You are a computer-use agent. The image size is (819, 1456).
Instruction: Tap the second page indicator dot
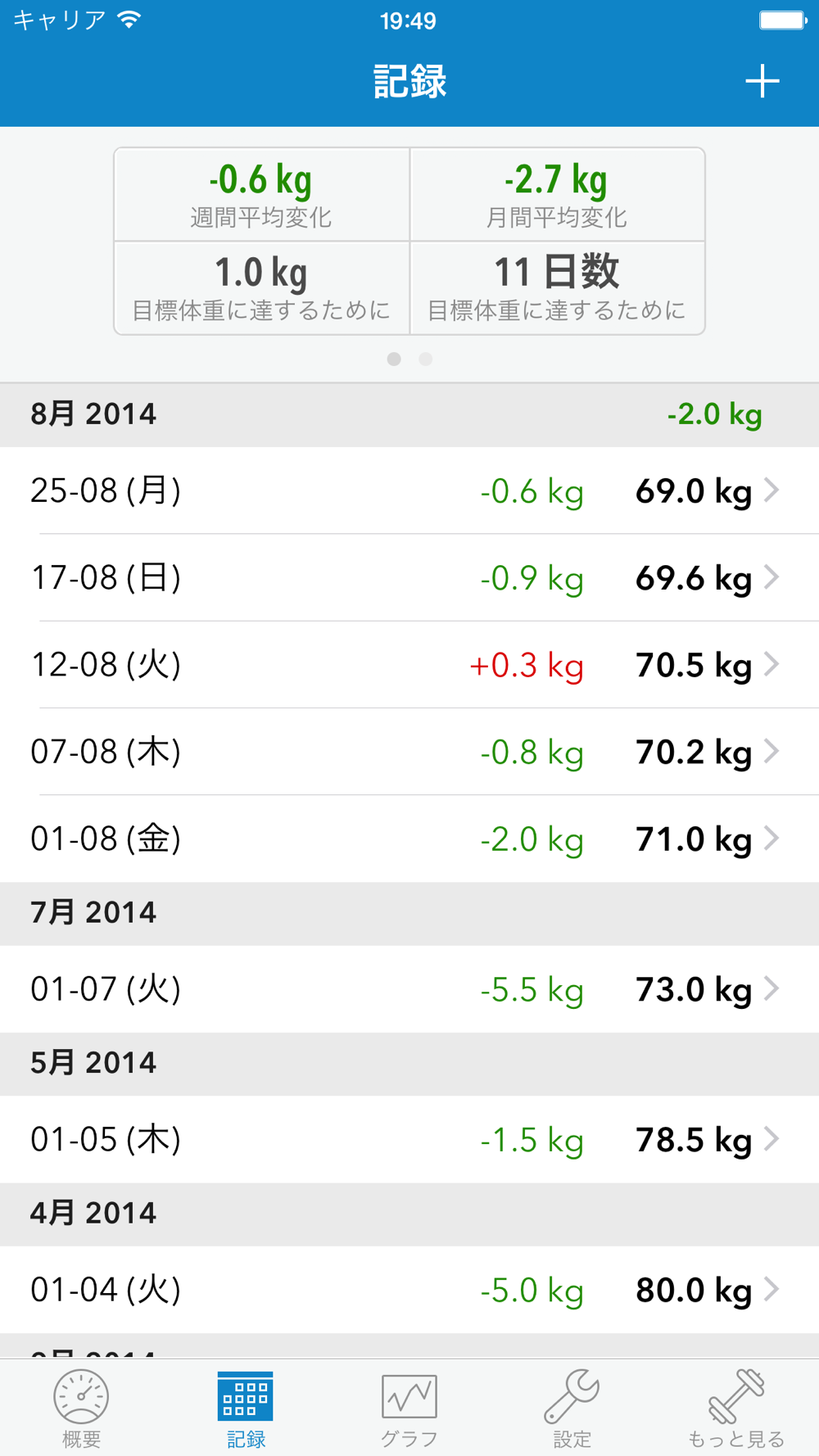click(426, 359)
